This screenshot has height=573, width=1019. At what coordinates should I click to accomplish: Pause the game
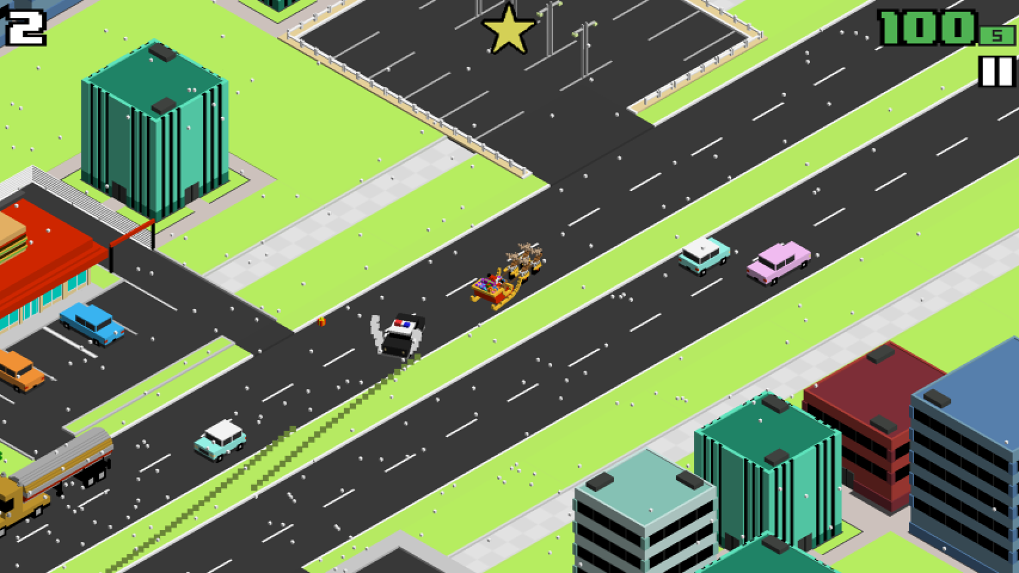(x=996, y=72)
